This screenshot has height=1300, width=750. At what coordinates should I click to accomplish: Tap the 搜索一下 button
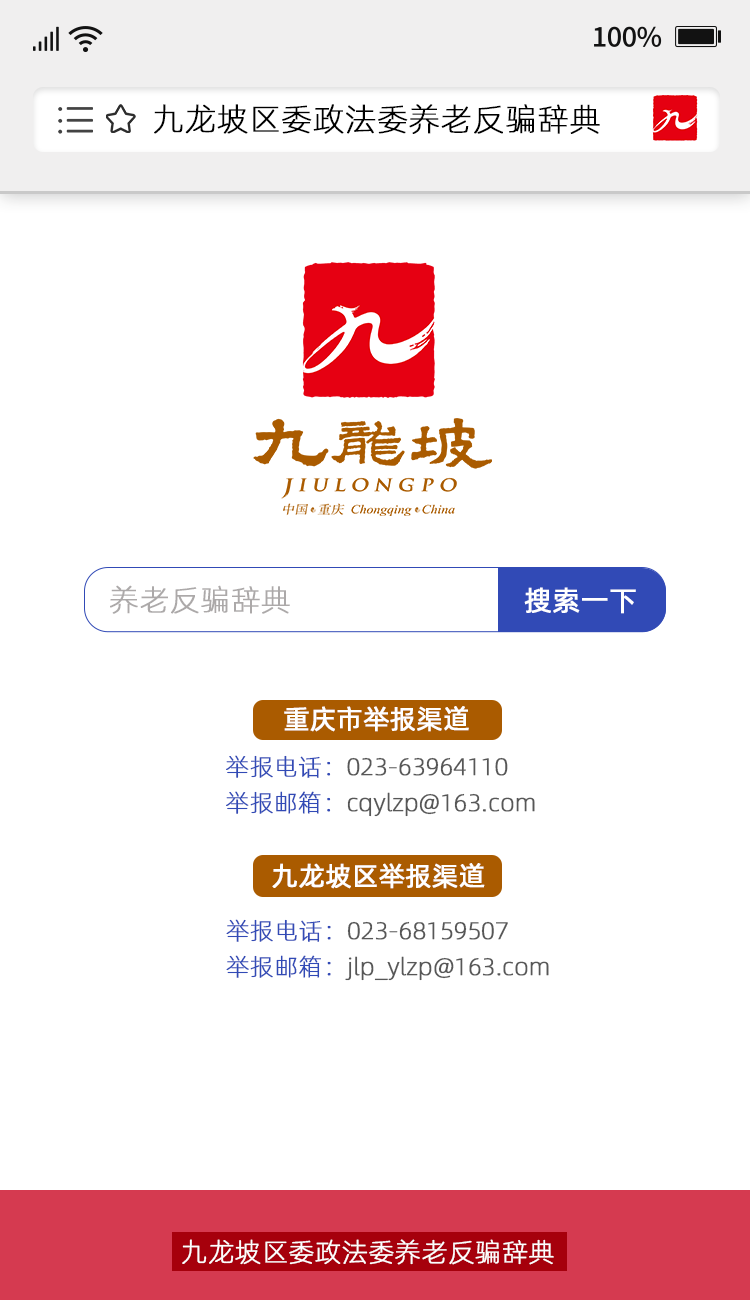581,600
